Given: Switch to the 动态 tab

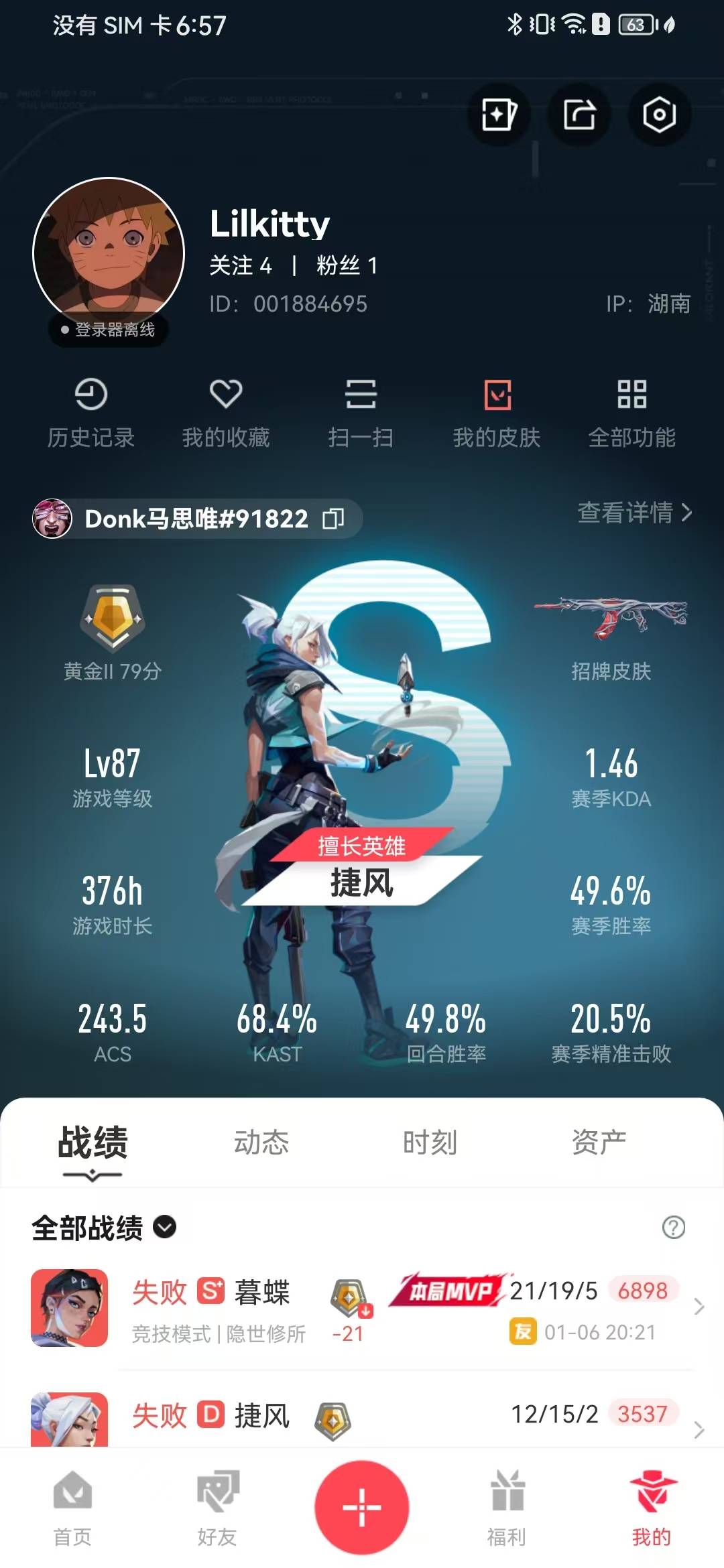Looking at the screenshot, I should pos(261,1142).
